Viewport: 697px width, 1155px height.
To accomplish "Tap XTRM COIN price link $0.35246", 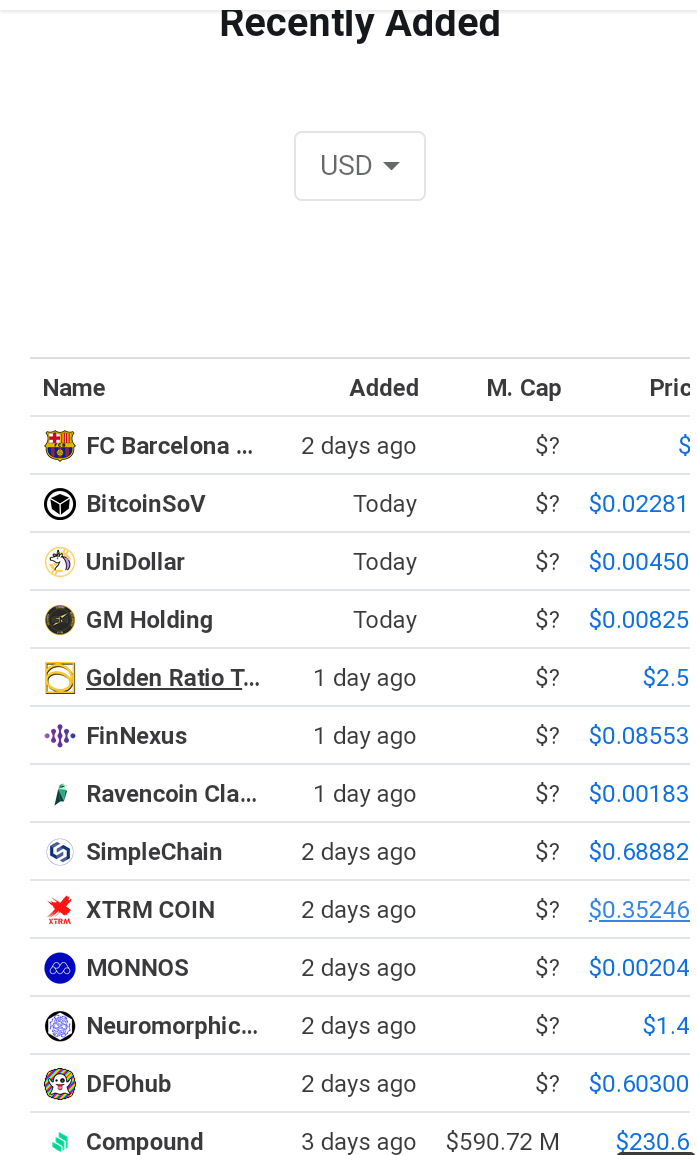I will [x=639, y=910].
